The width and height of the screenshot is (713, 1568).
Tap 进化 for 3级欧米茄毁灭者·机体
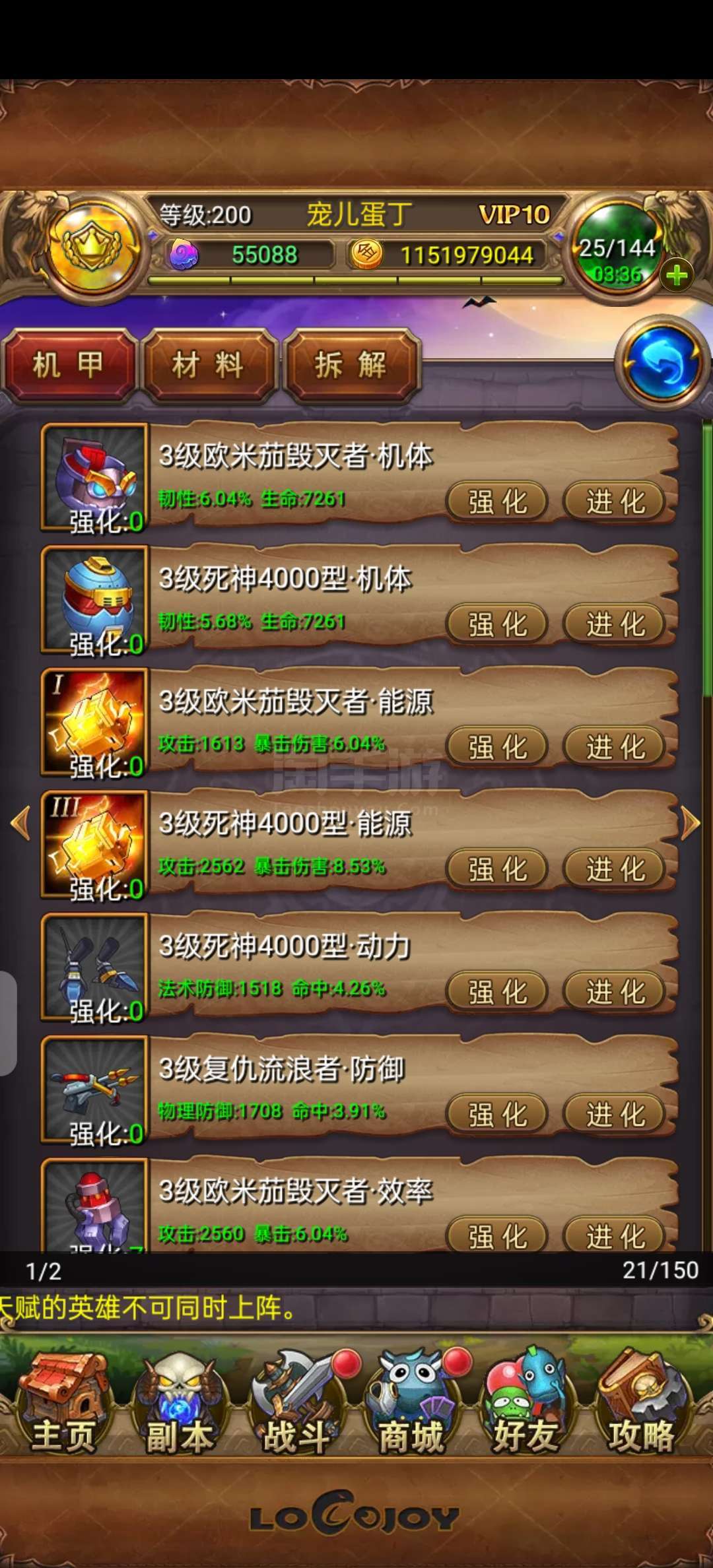pos(615,502)
